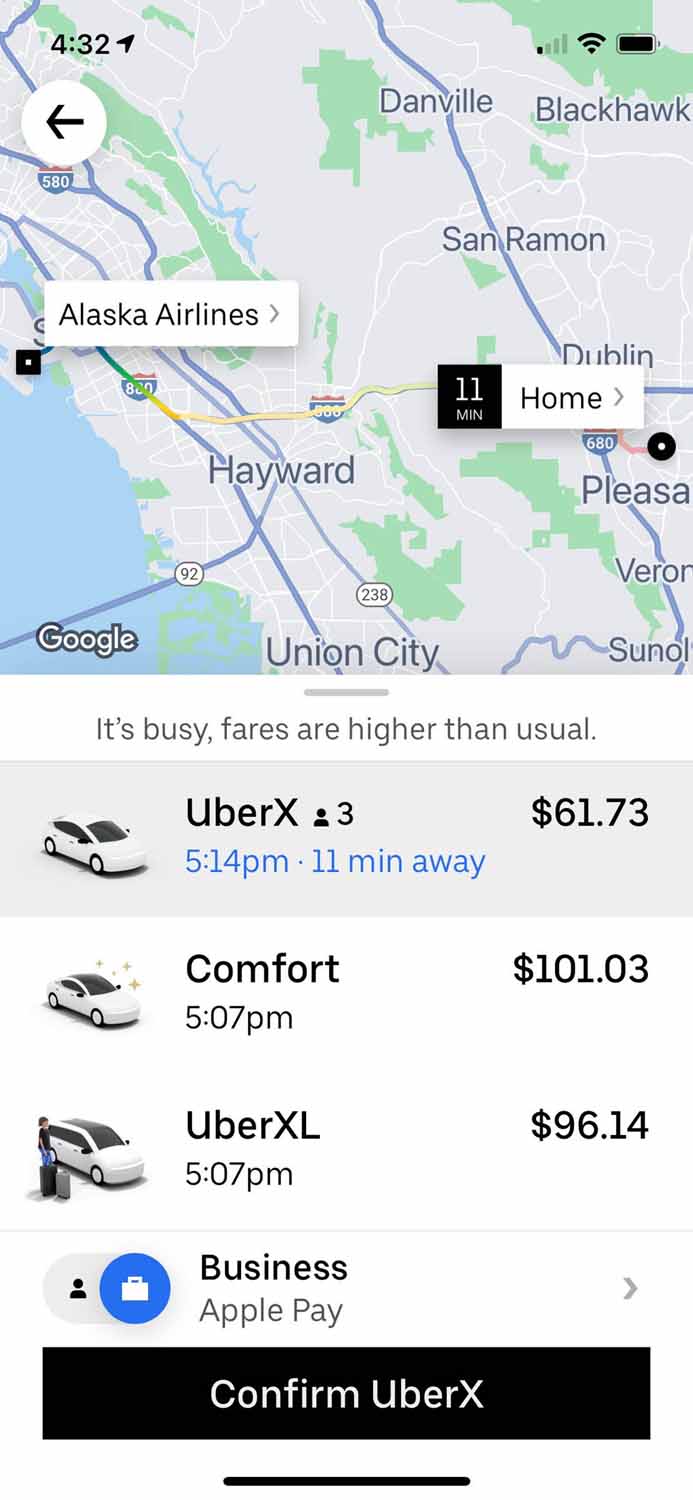Select the UberX ride option
693x1500 pixels.
tap(346, 838)
